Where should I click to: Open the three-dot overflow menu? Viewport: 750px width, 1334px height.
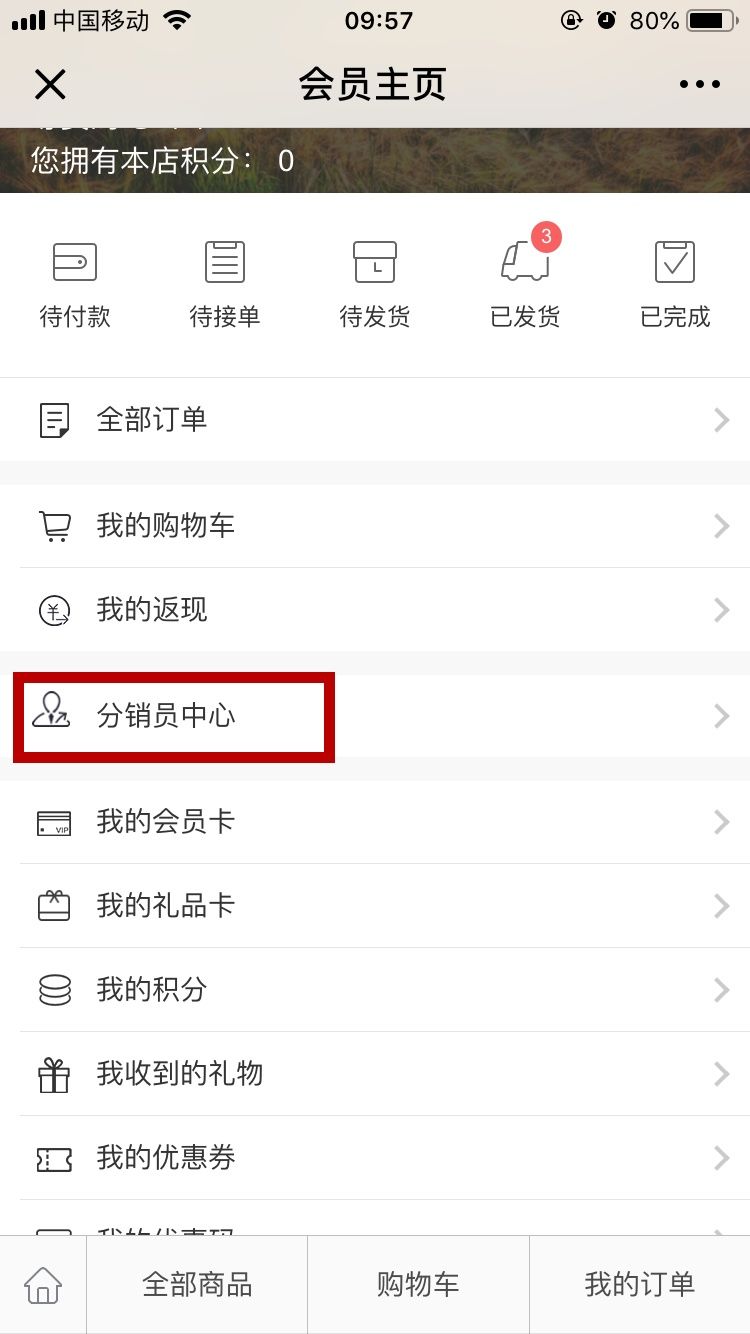[699, 85]
